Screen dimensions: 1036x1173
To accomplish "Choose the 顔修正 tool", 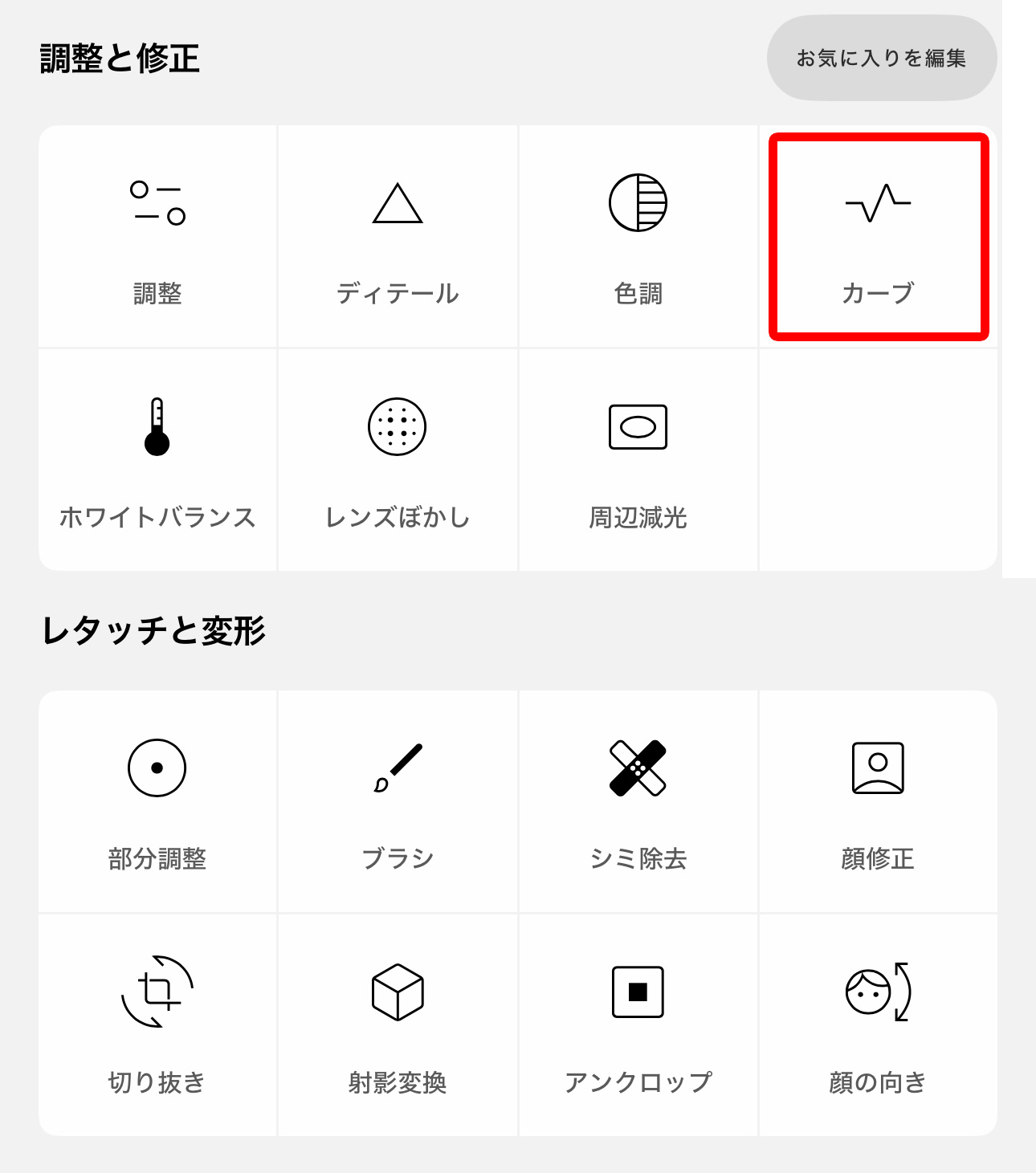I will pyautogui.click(x=878, y=801).
